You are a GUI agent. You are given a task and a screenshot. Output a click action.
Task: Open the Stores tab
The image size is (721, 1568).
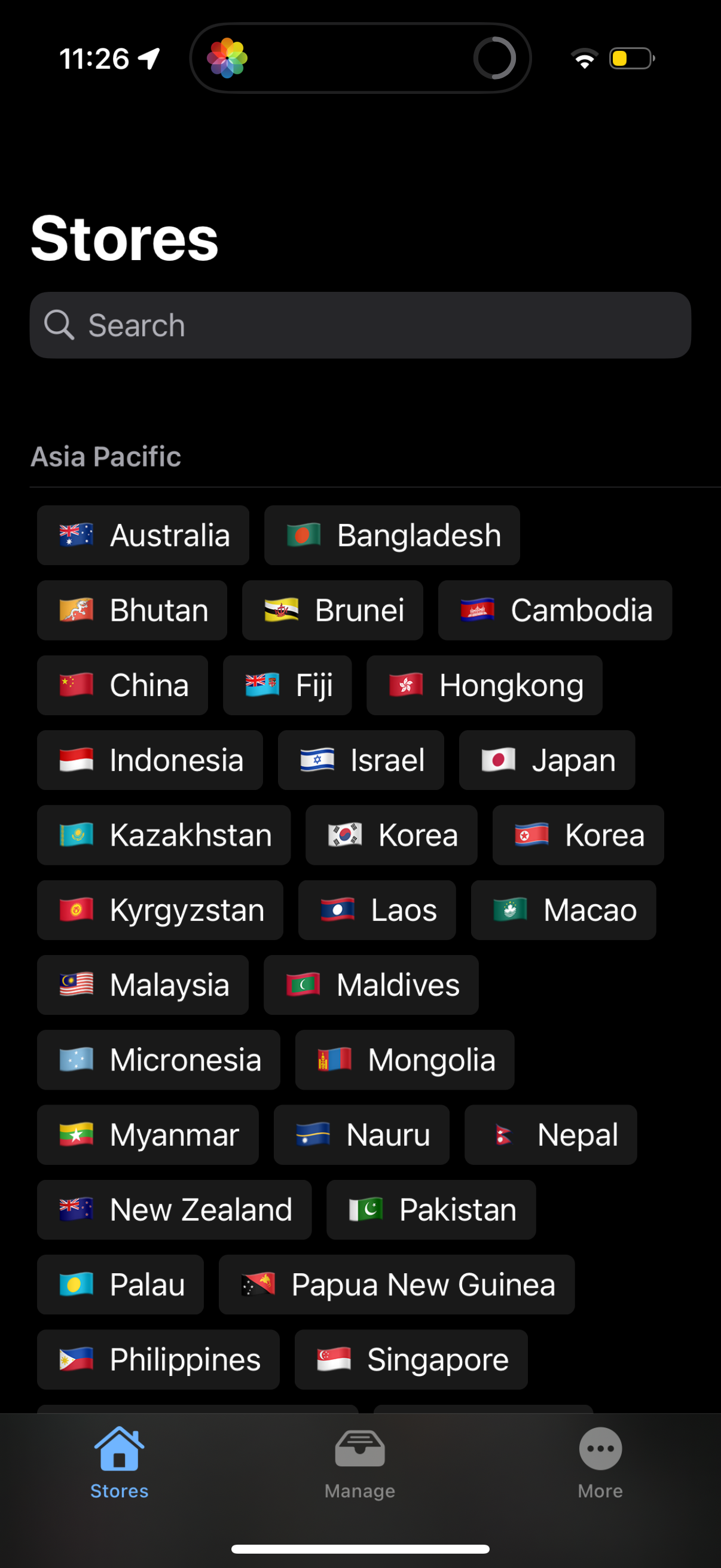click(119, 1467)
